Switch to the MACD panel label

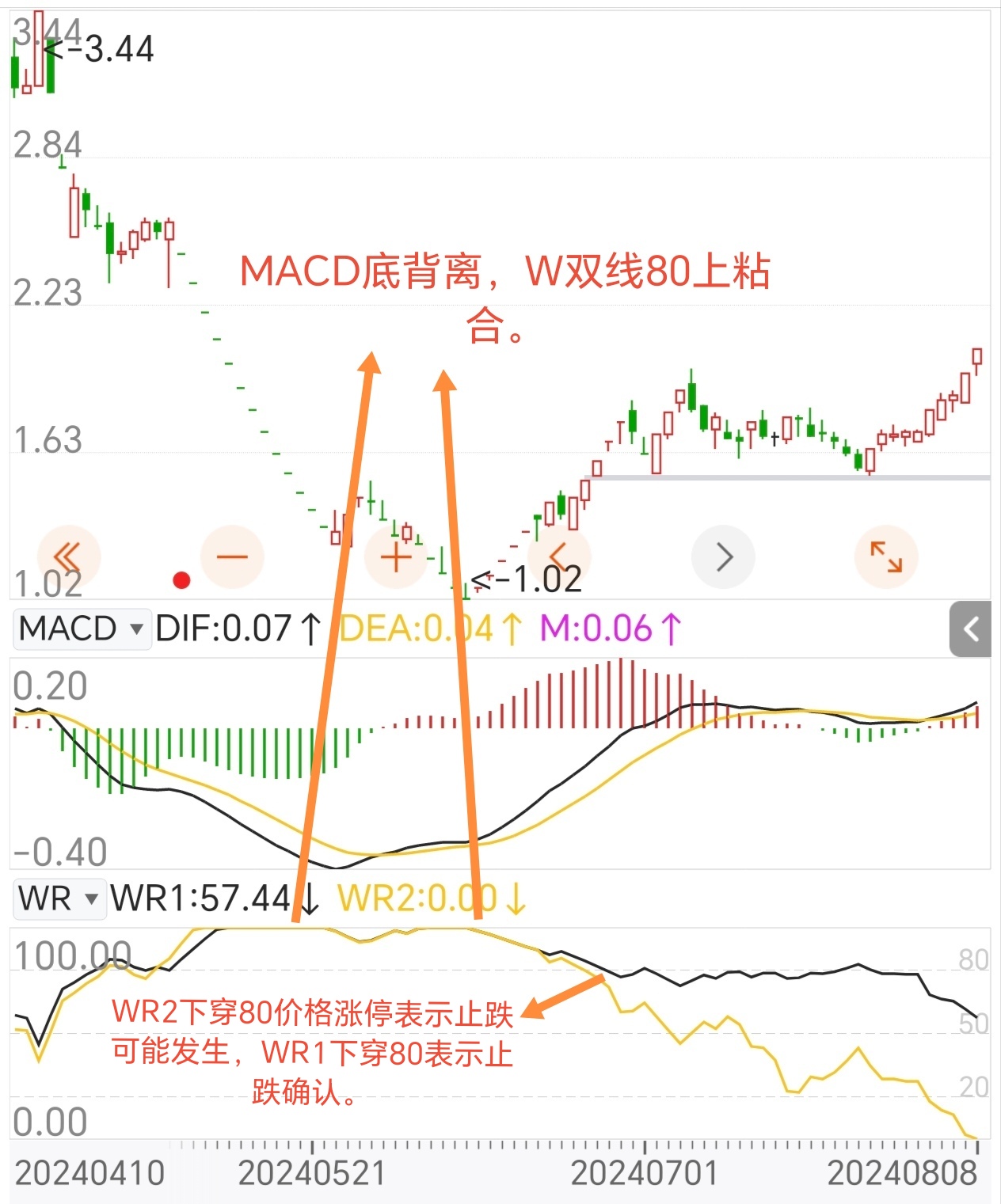click(x=67, y=628)
